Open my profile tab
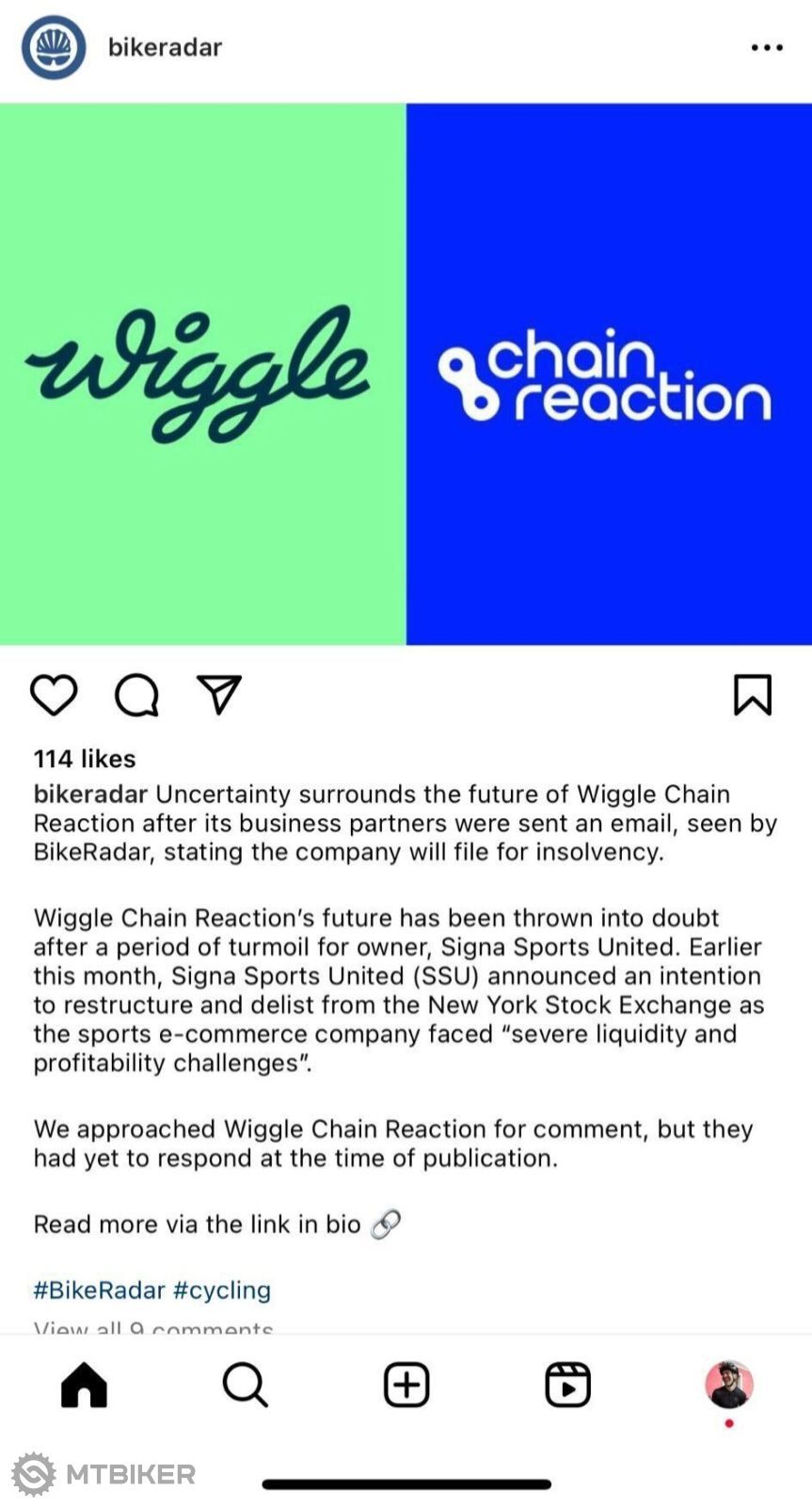 point(729,1385)
